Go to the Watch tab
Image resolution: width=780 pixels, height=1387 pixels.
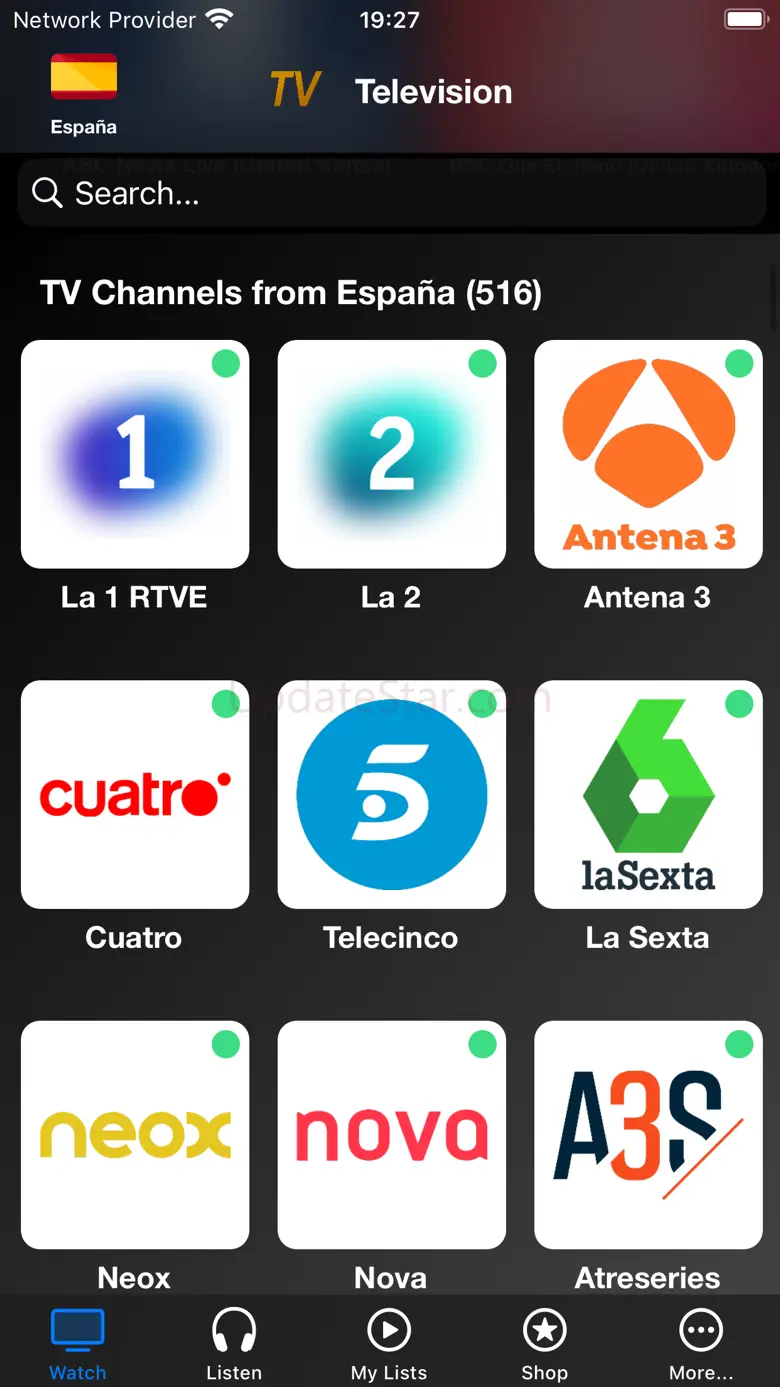[78, 1344]
